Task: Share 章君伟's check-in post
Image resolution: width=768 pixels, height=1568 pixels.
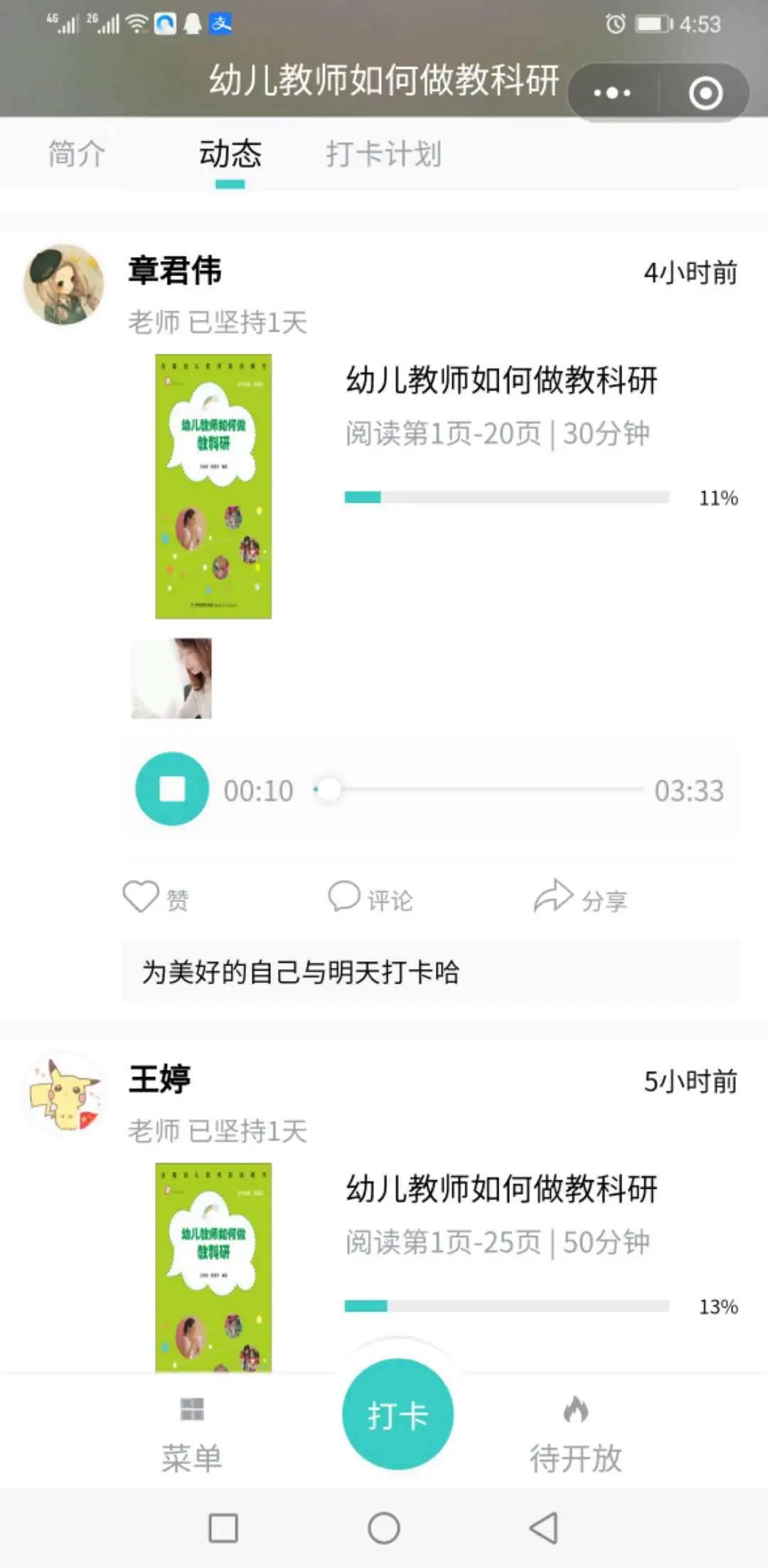Action: pos(580,898)
